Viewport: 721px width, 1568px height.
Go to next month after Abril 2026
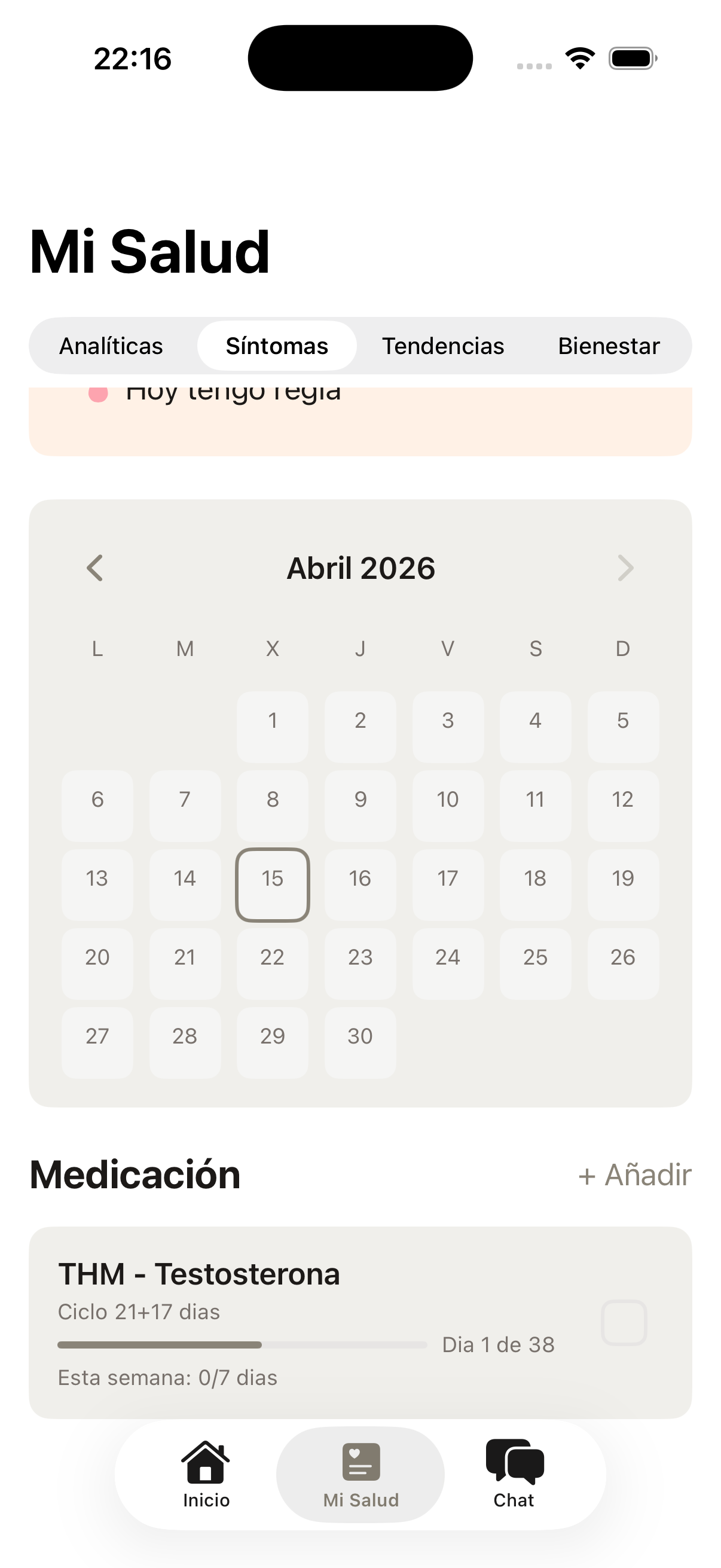[x=625, y=568]
